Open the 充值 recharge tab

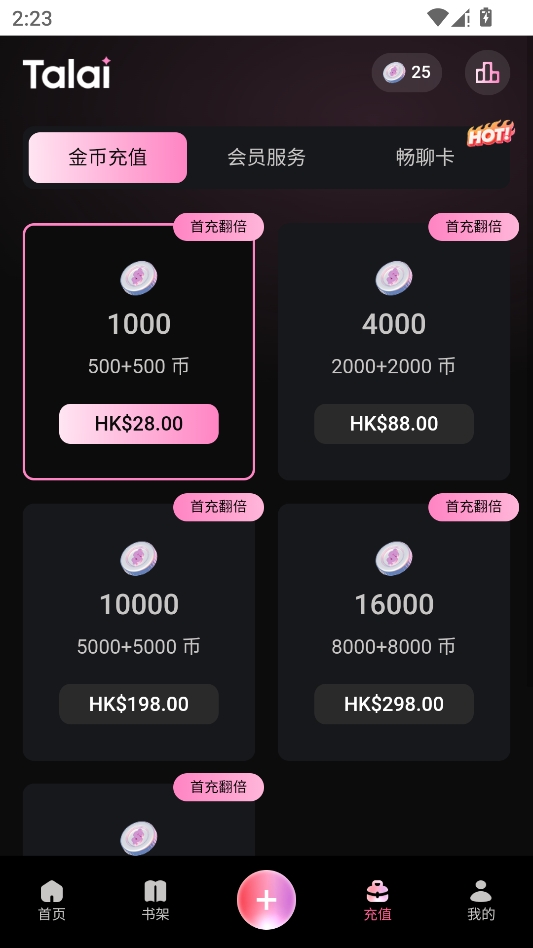(378, 901)
